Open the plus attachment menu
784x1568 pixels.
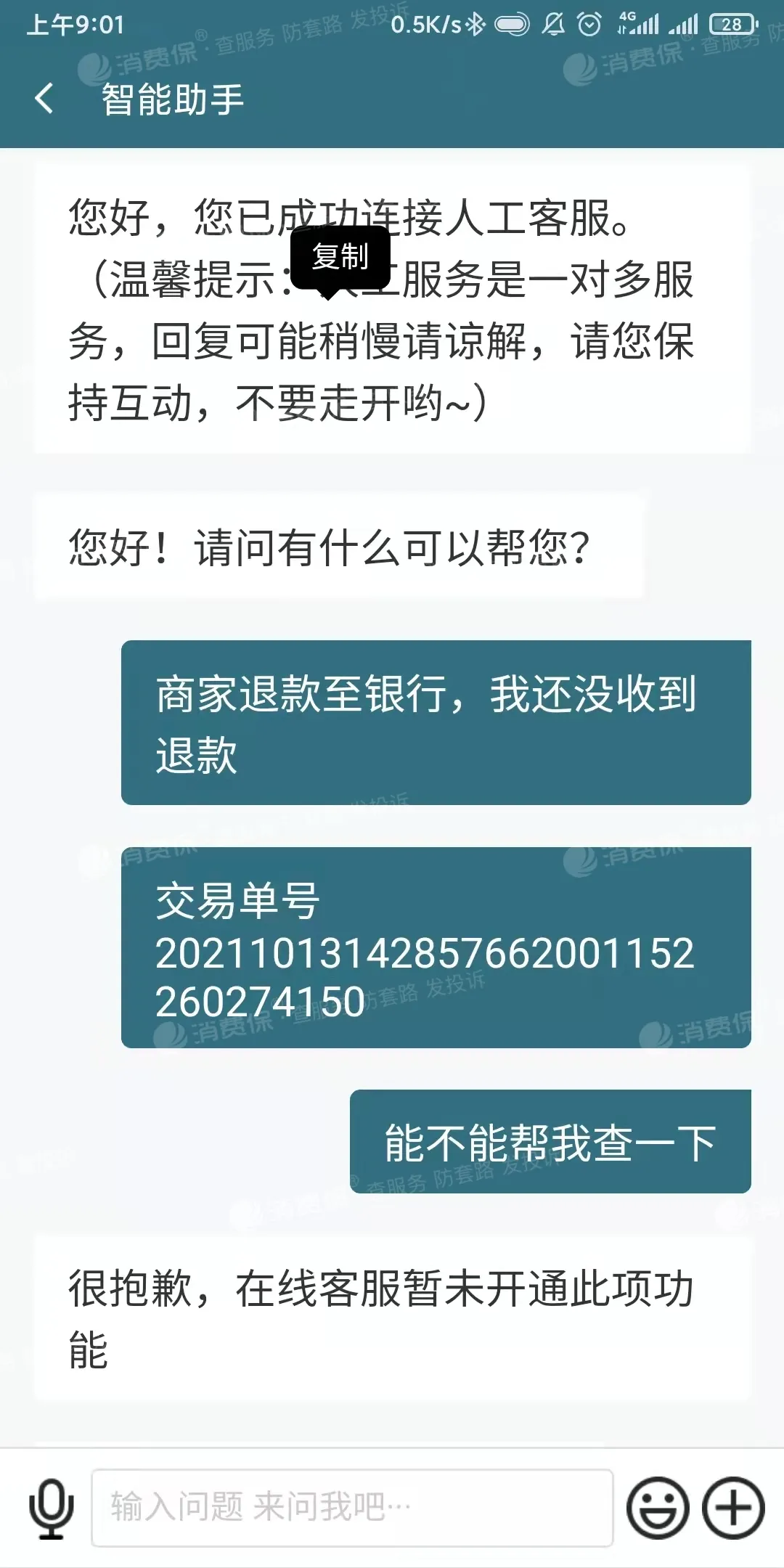tap(733, 1508)
